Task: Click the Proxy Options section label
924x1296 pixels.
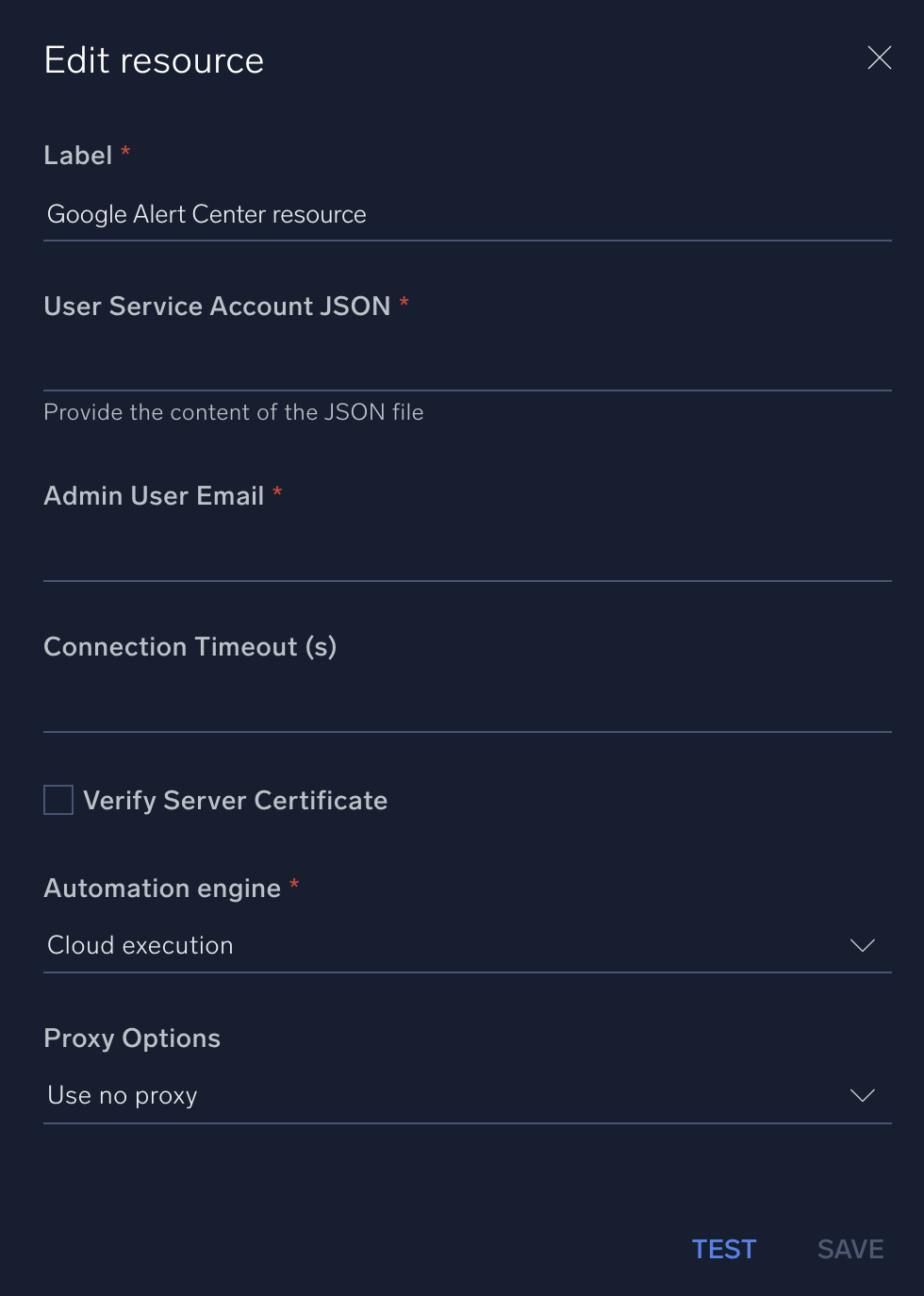Action: pos(131,1038)
